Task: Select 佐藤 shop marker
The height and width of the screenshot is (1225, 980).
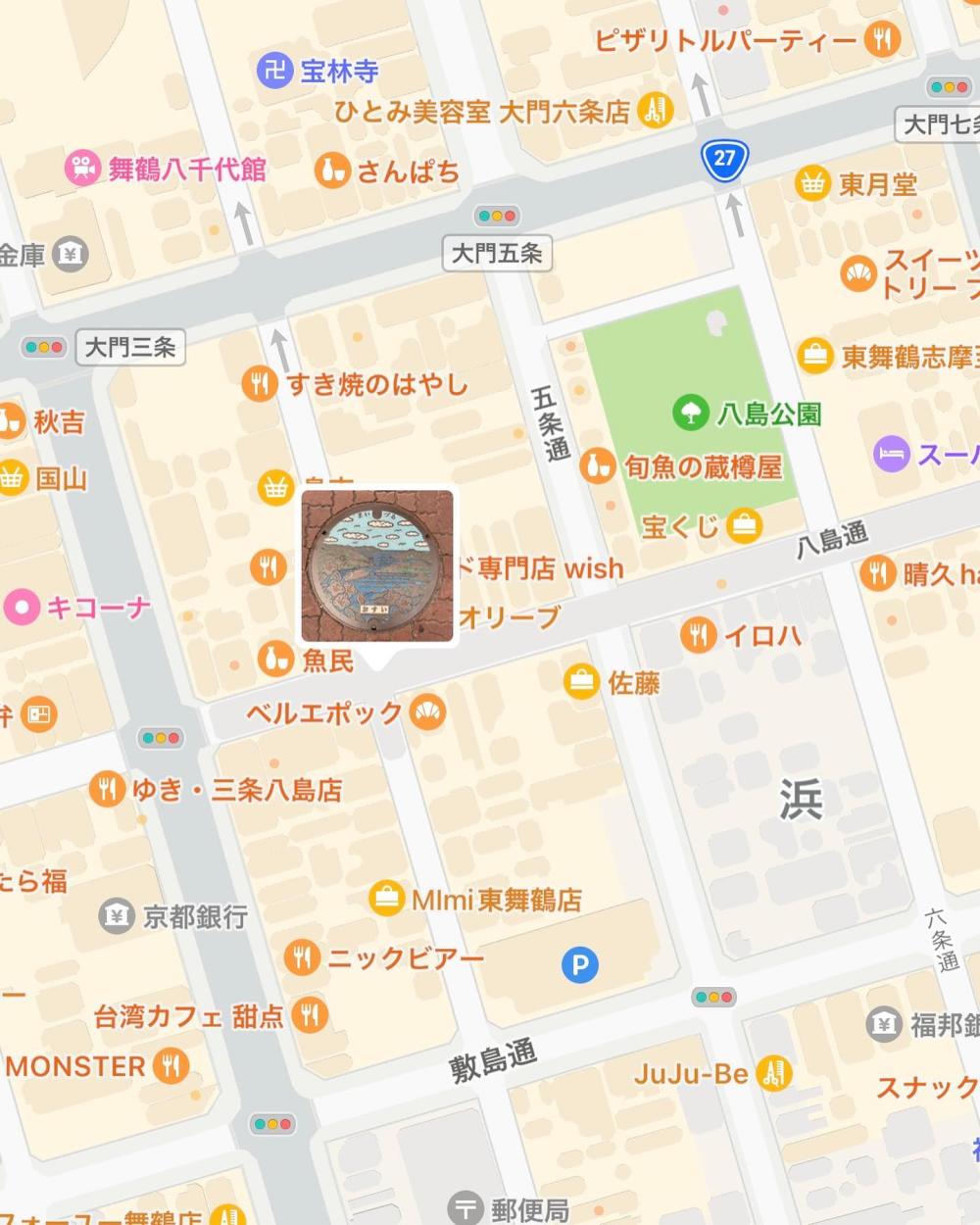Action: pyautogui.click(x=581, y=681)
